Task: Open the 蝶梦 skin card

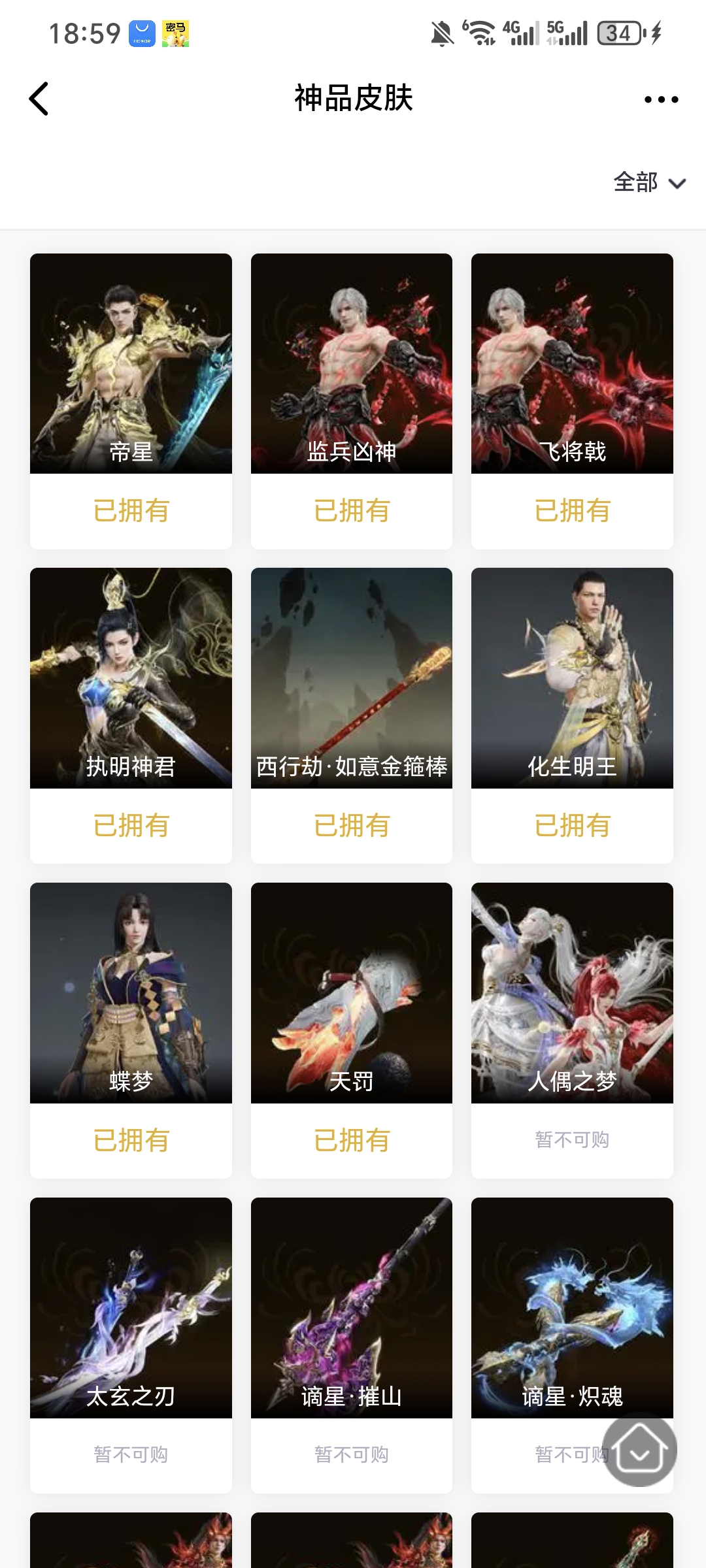Action: pos(131,993)
